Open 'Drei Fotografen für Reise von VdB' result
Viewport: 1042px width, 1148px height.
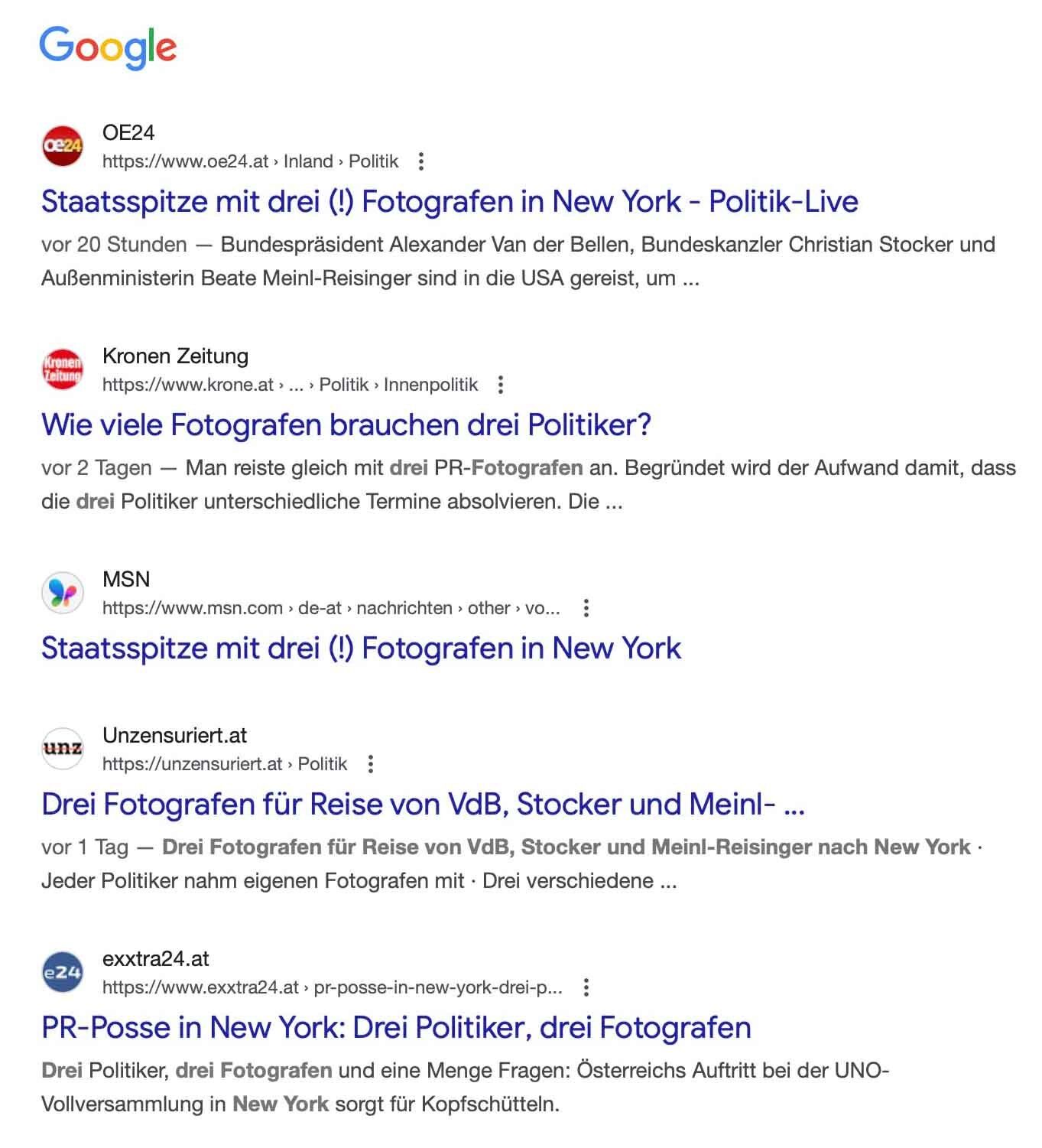(422, 805)
